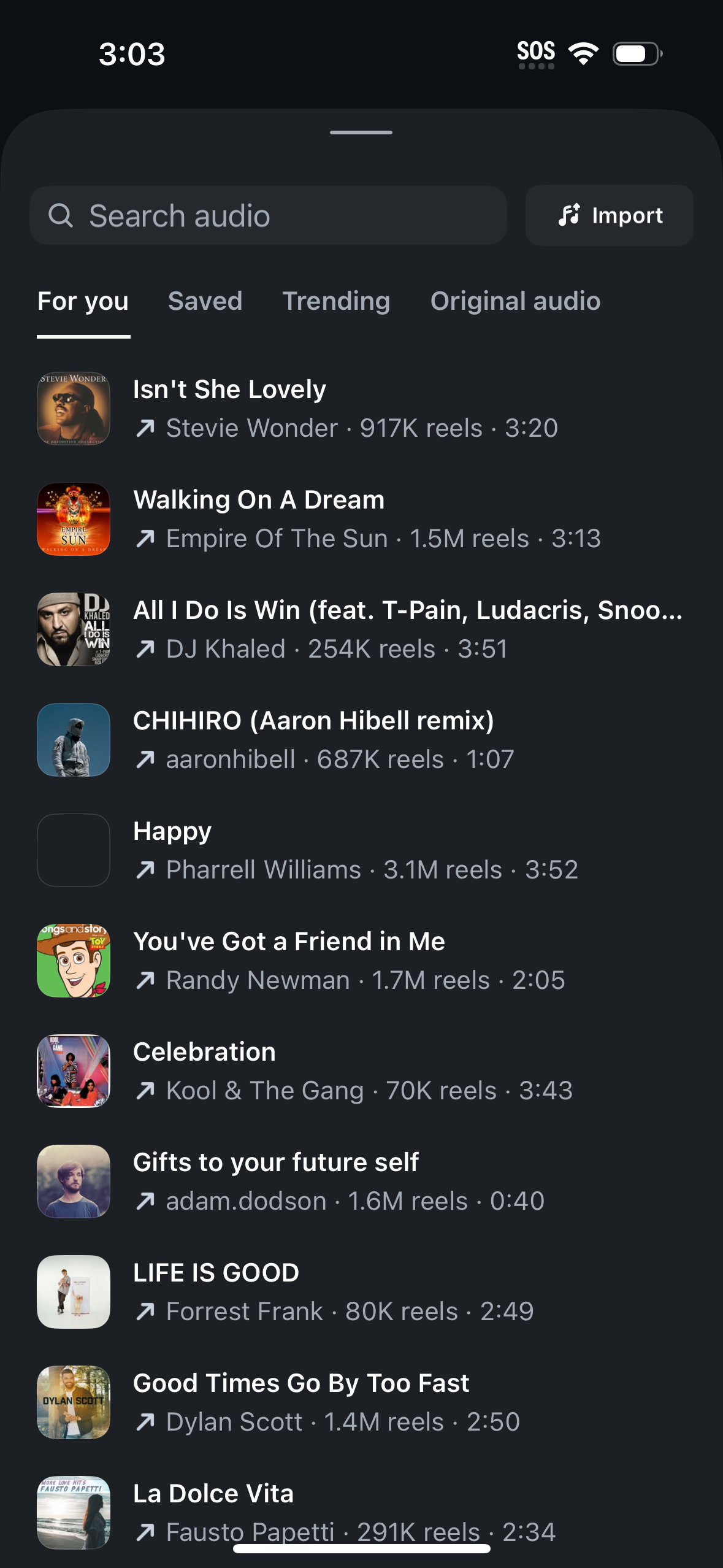Image resolution: width=723 pixels, height=1568 pixels.
Task: Tap the Search audio field
Action: pos(268,215)
